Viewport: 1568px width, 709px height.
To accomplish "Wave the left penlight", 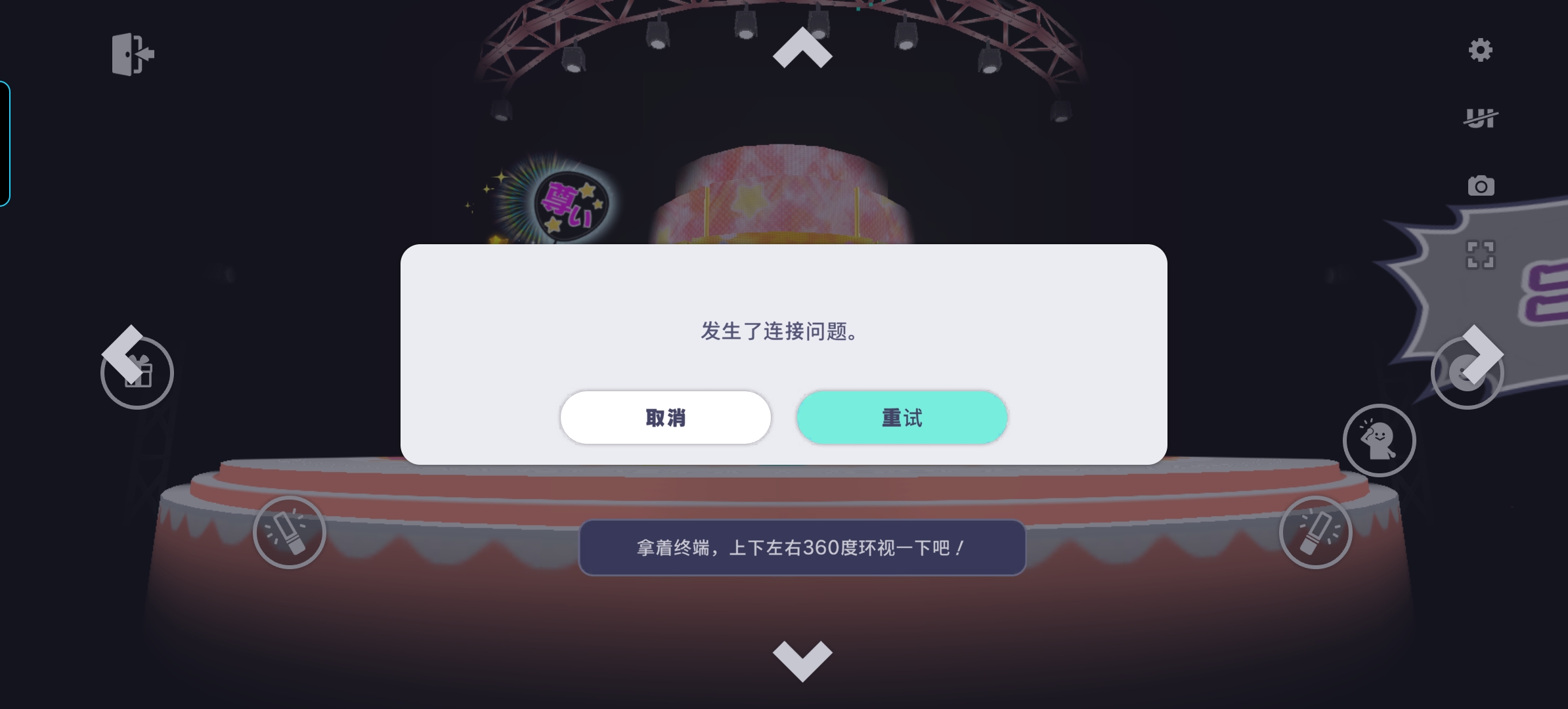I will [290, 532].
